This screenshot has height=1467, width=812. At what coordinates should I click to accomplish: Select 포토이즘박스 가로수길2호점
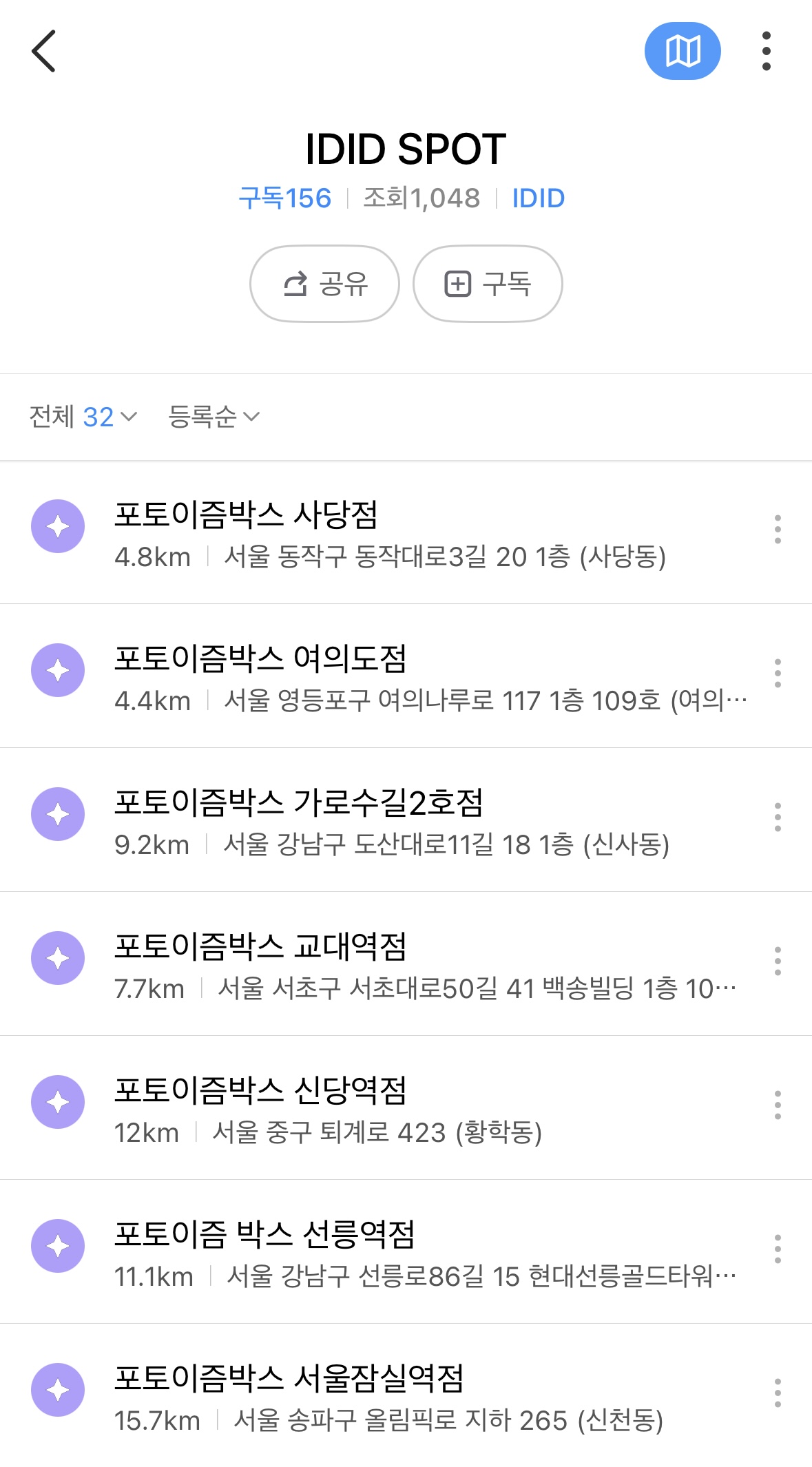(298, 803)
